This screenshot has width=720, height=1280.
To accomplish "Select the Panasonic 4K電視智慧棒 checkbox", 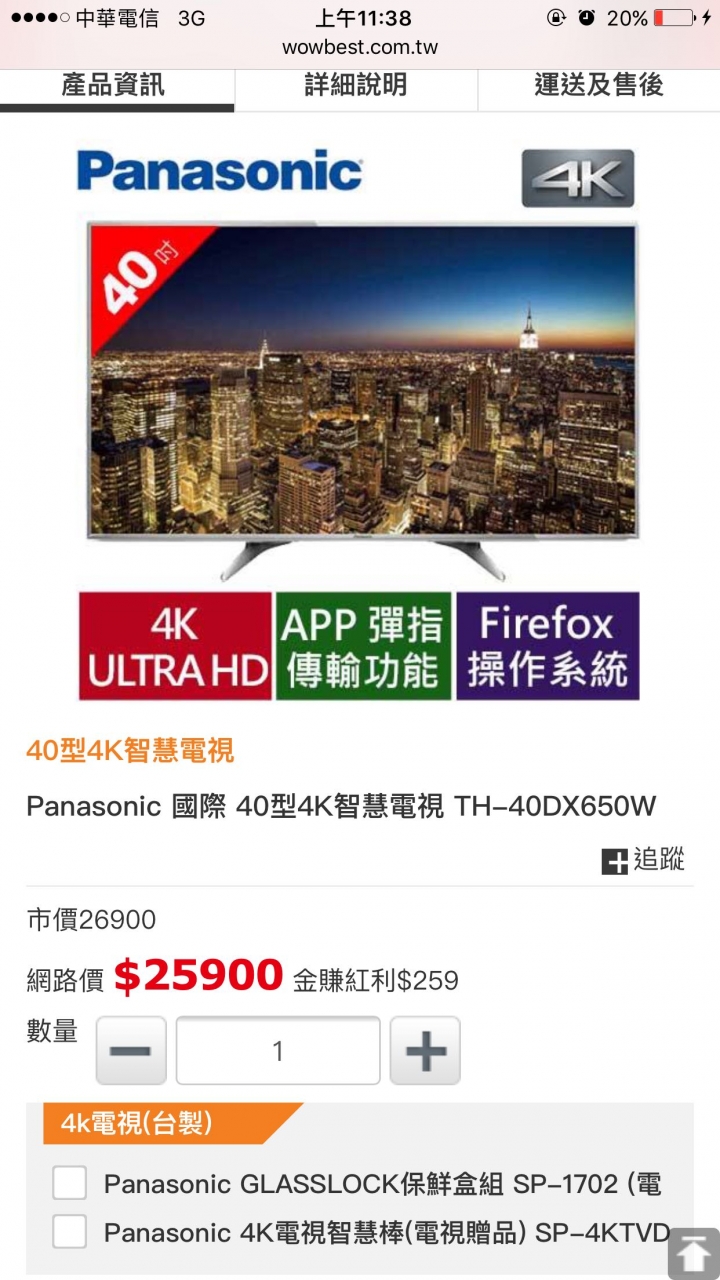I will click(70, 1232).
